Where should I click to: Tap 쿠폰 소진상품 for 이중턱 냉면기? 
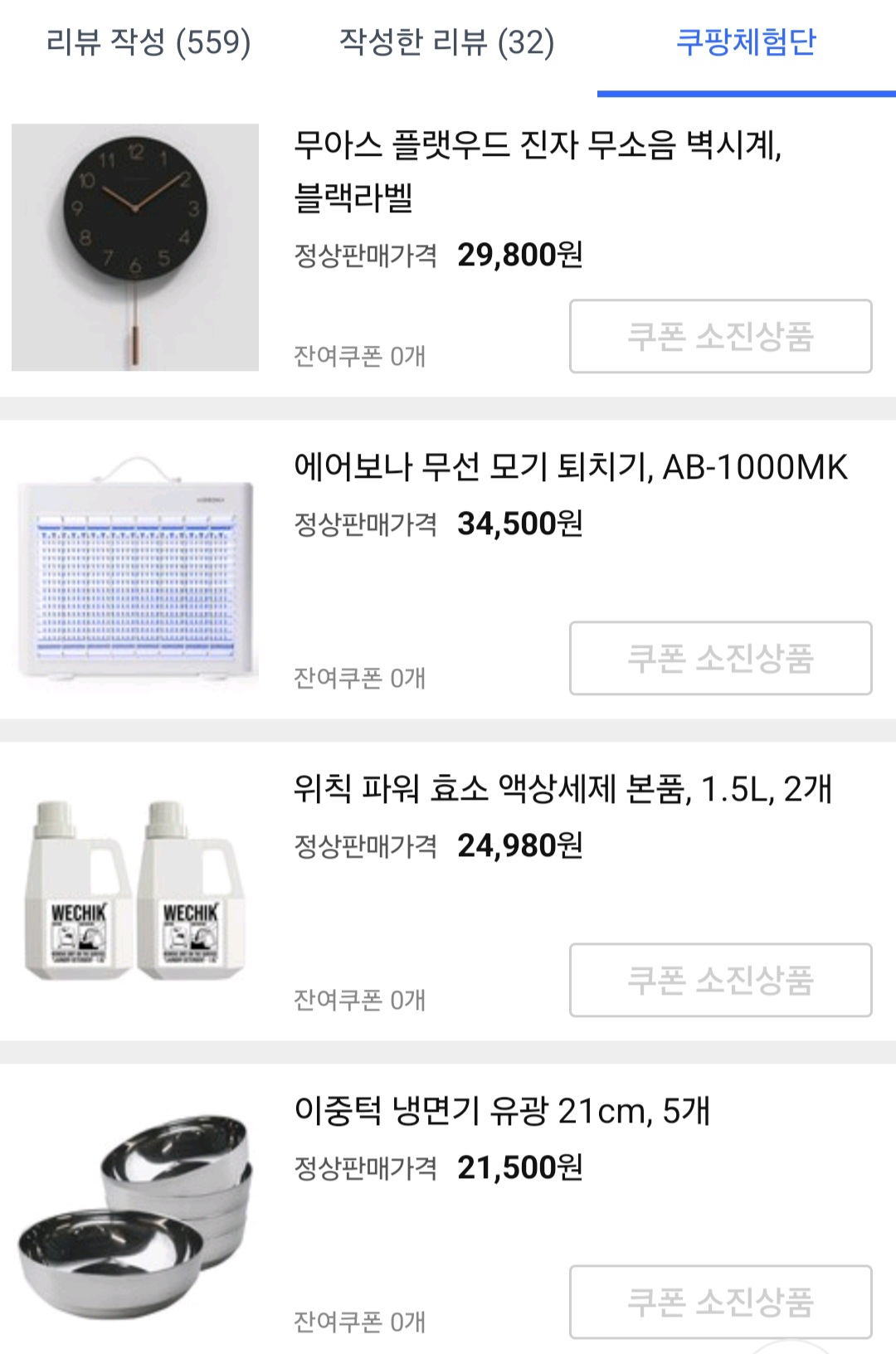(720, 1301)
